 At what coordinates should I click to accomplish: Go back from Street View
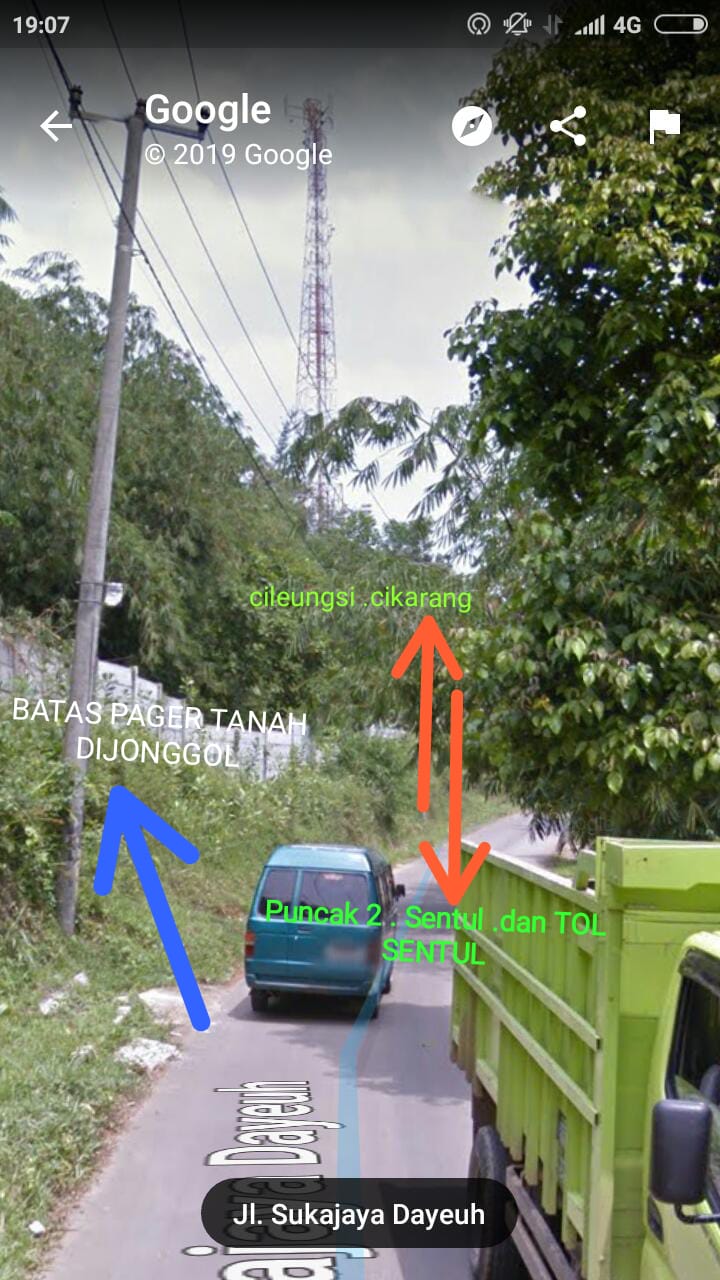point(56,126)
